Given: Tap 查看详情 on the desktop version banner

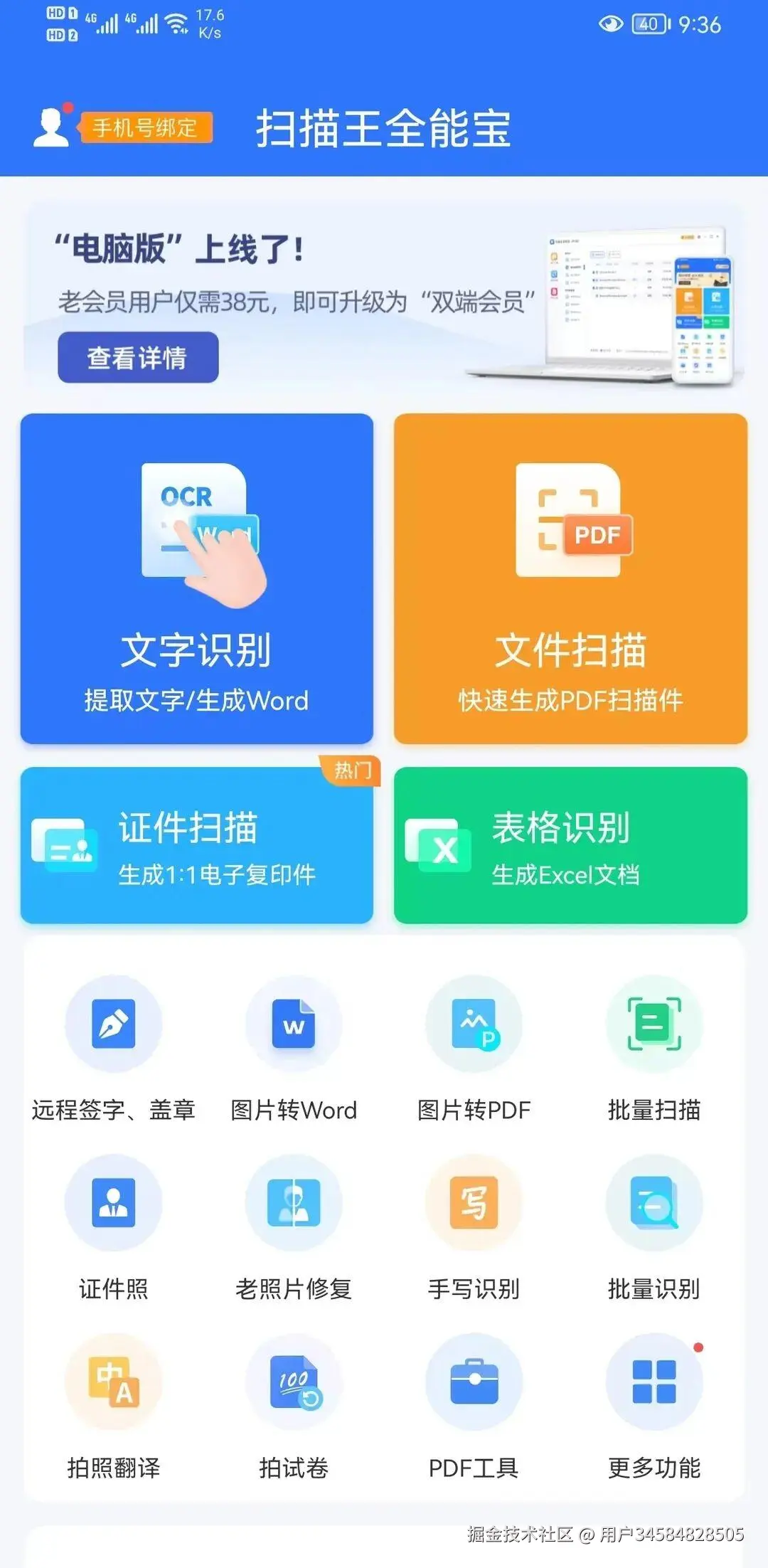Looking at the screenshot, I should [138, 357].
